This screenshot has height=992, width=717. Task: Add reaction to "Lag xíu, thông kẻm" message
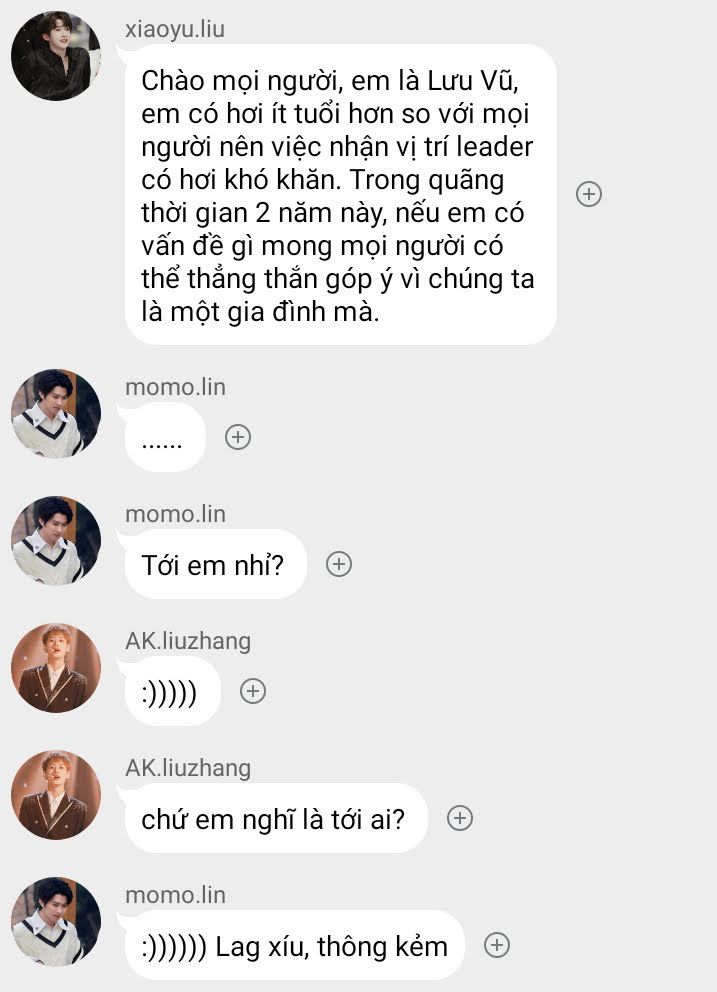tap(497, 945)
